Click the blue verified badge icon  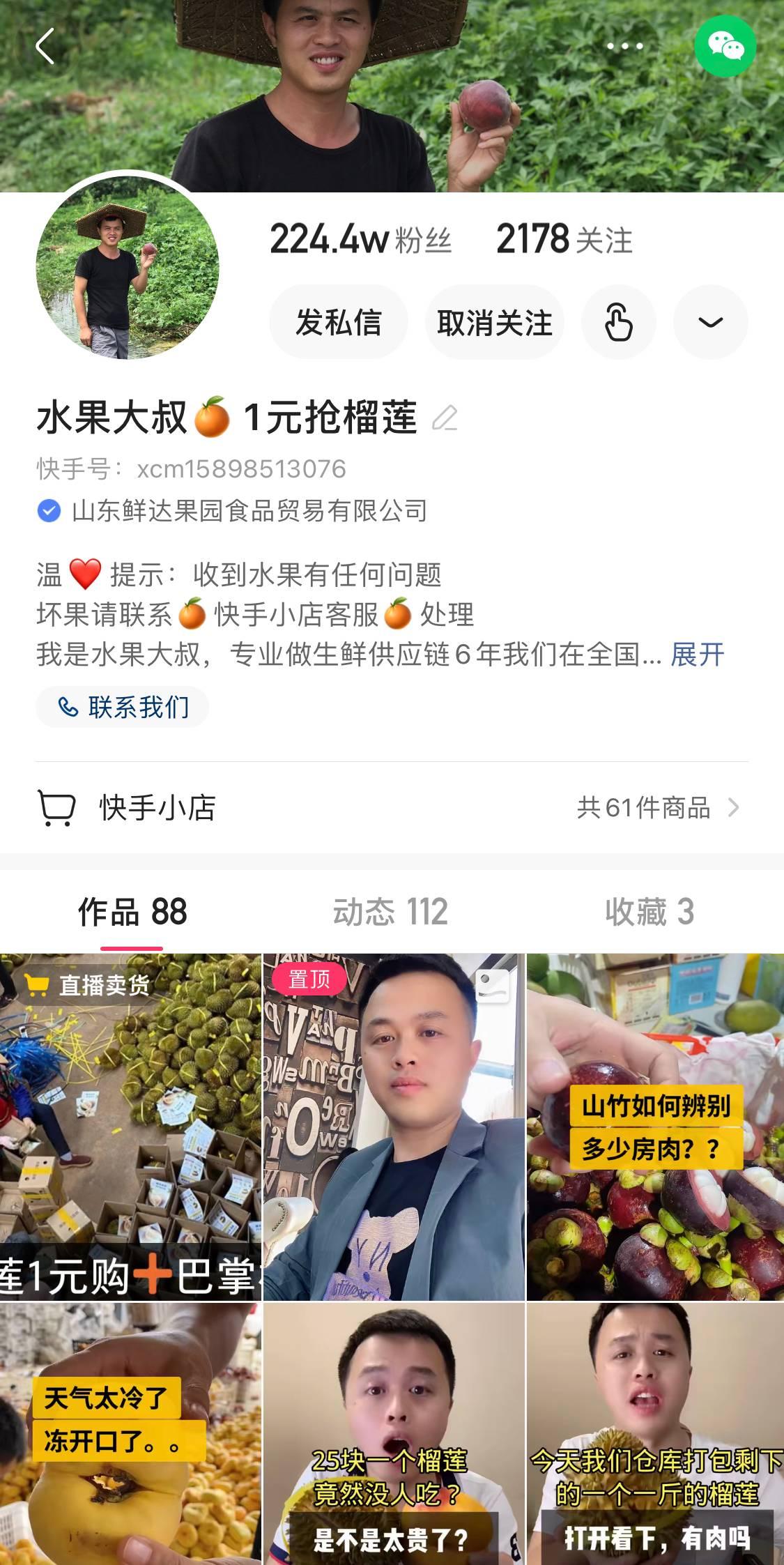click(47, 510)
